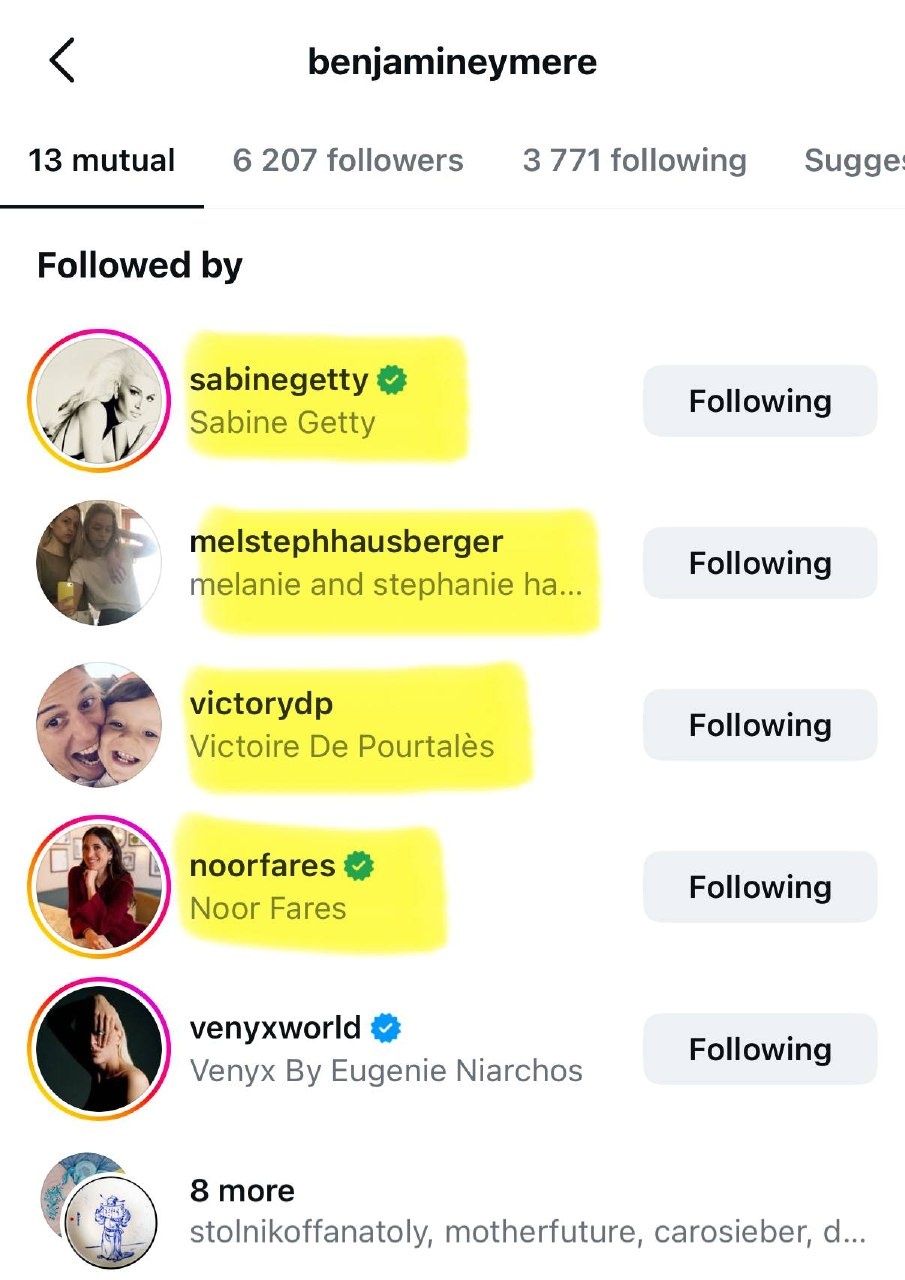Open melstephhausberger's profile
This screenshot has height=1280, width=905.
pos(346,543)
